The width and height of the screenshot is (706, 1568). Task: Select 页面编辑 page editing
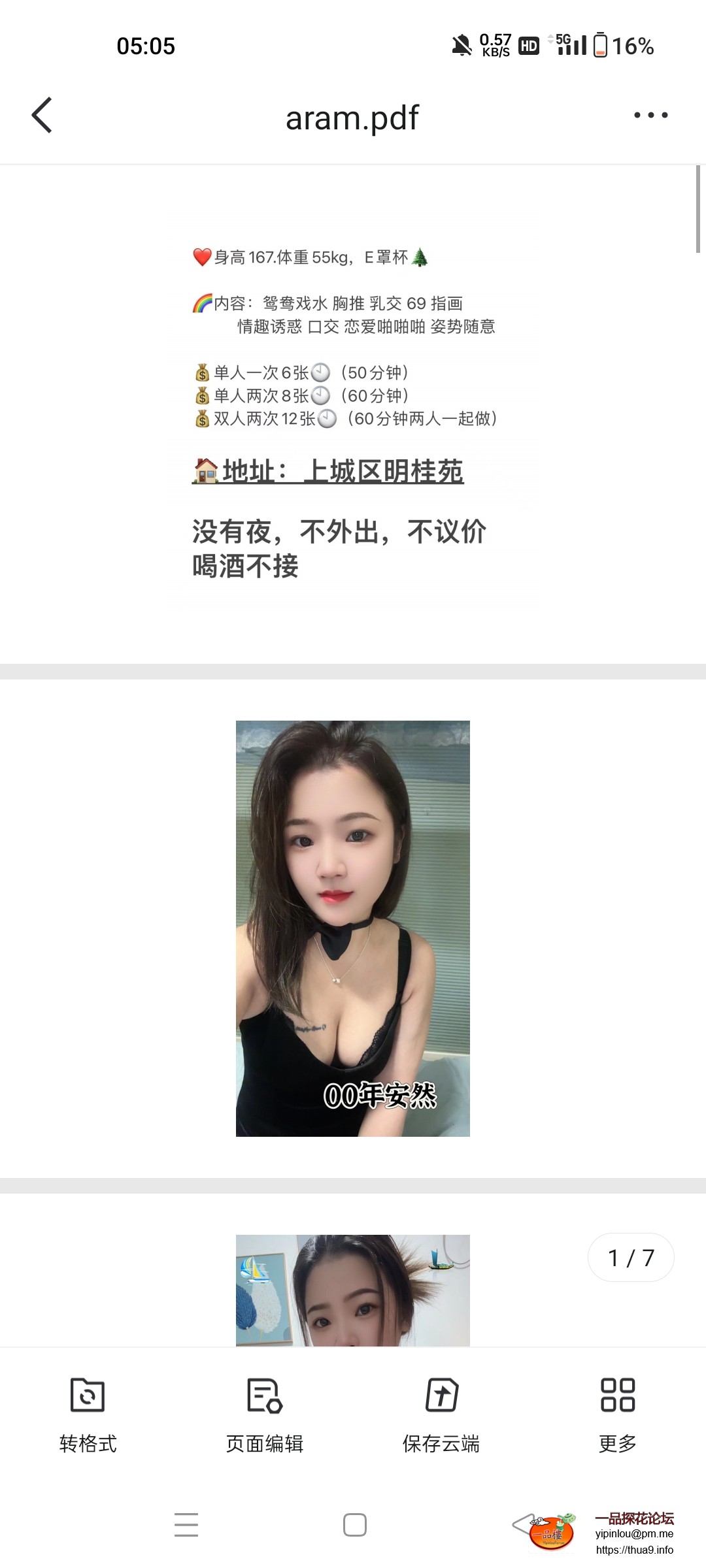point(265,1411)
